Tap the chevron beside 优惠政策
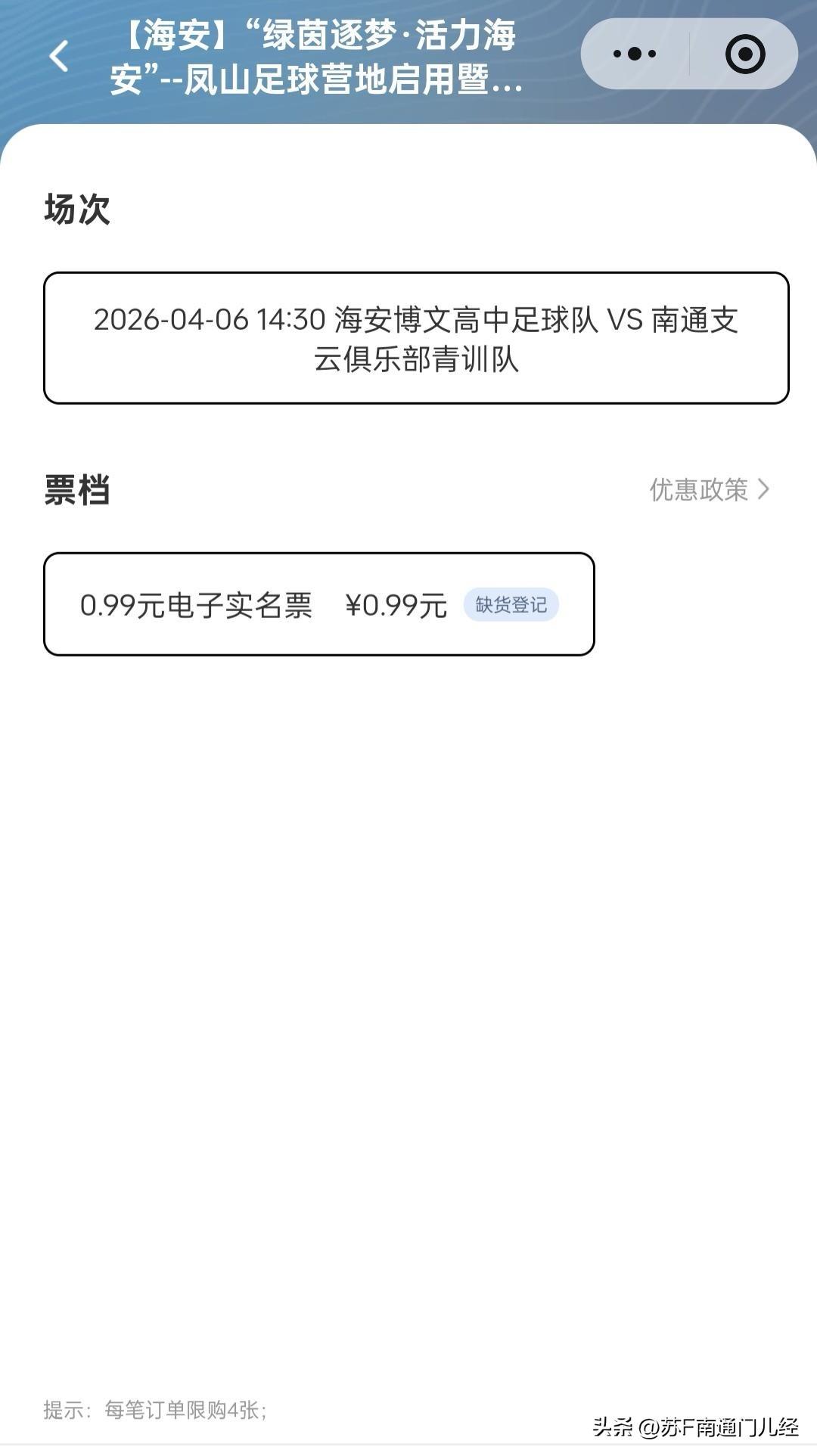817x1456 pixels. tap(766, 491)
